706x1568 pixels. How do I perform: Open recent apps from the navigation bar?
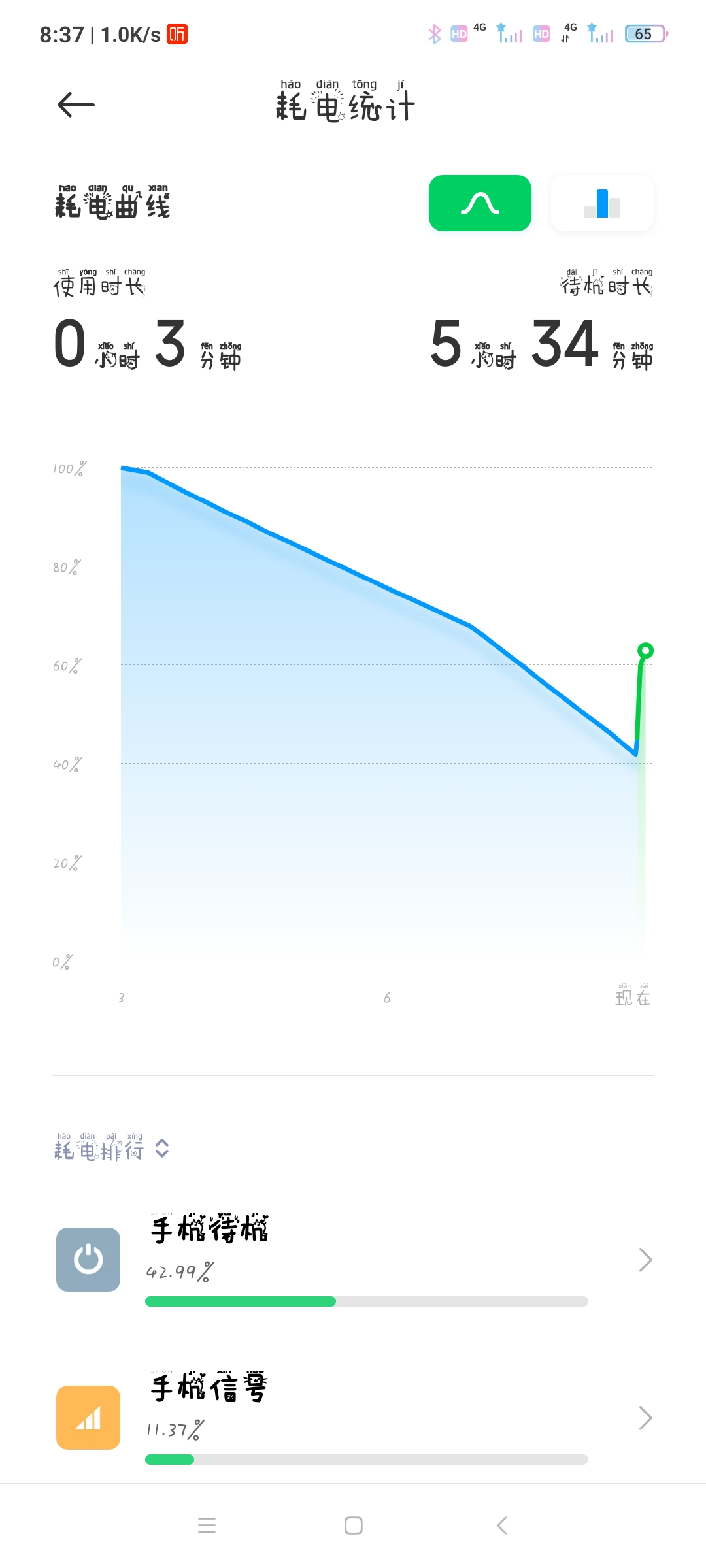[x=207, y=1526]
